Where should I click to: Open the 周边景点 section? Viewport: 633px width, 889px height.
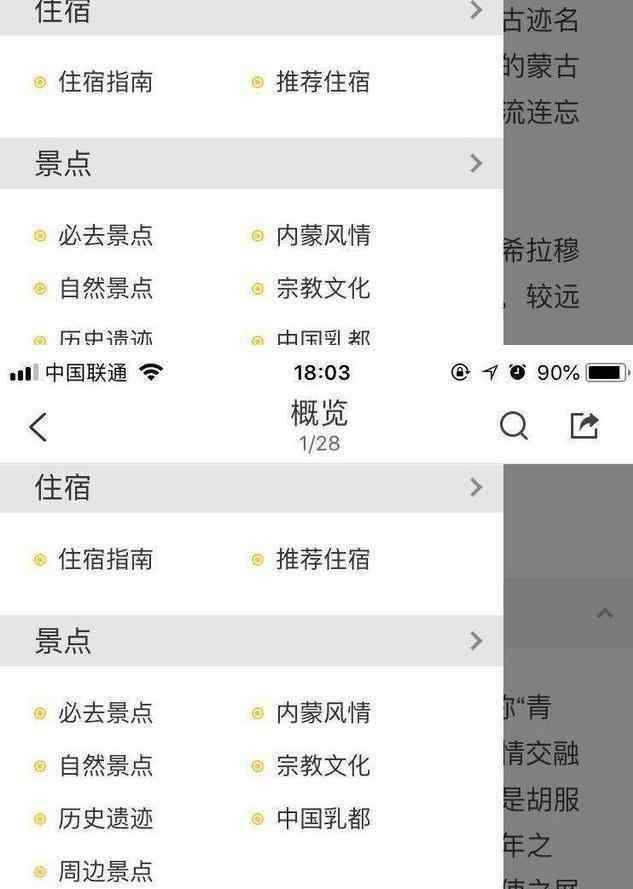pos(105,871)
